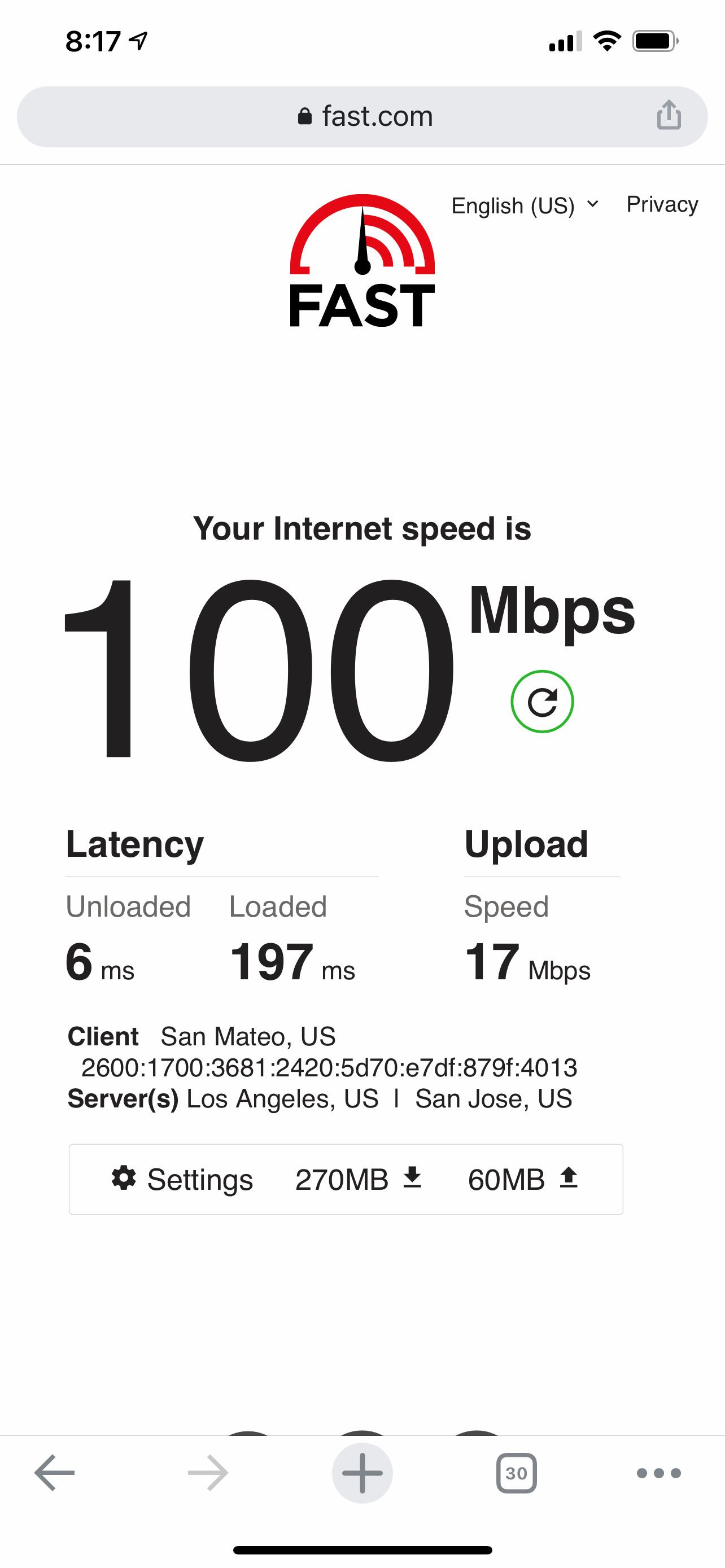Rerun the speed test with the reload icon
Viewport: 725px width, 1568px height.
tap(541, 702)
